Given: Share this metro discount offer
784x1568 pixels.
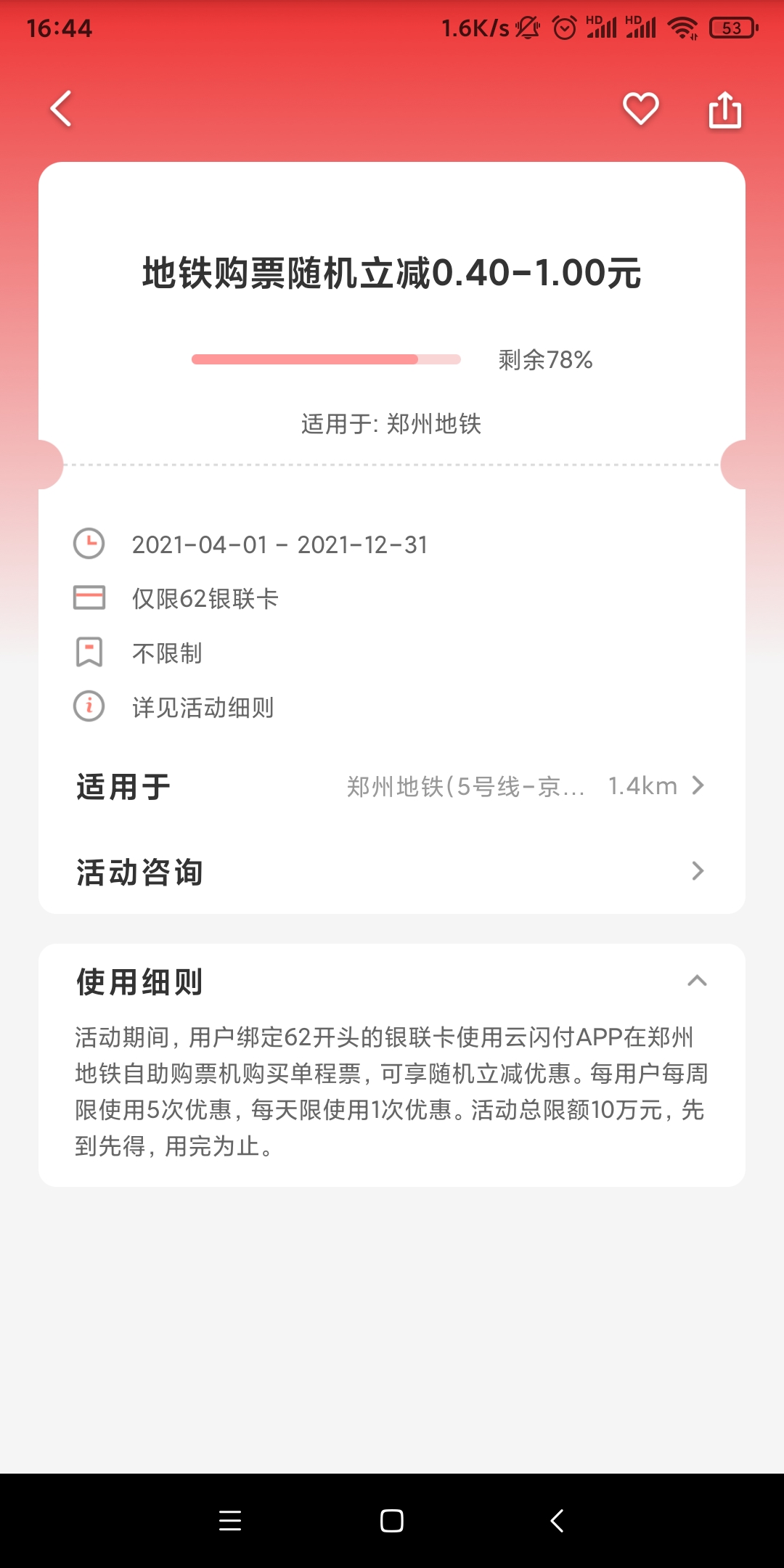Looking at the screenshot, I should 724,110.
